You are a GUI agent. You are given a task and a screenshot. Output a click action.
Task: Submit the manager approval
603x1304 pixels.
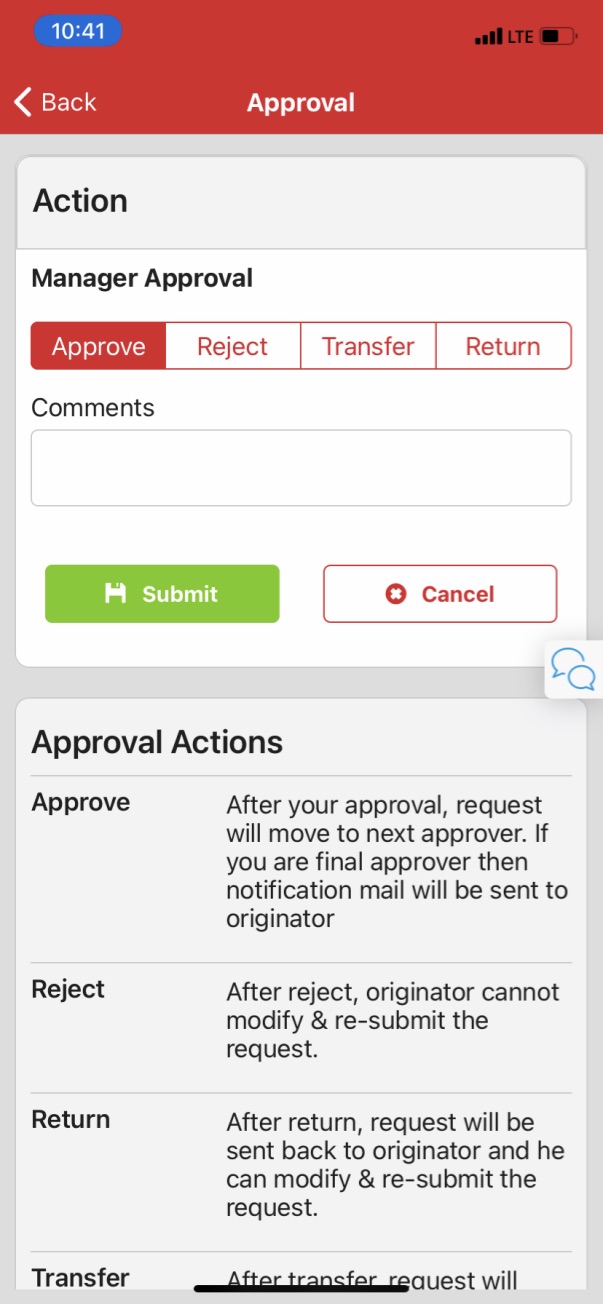[162, 594]
